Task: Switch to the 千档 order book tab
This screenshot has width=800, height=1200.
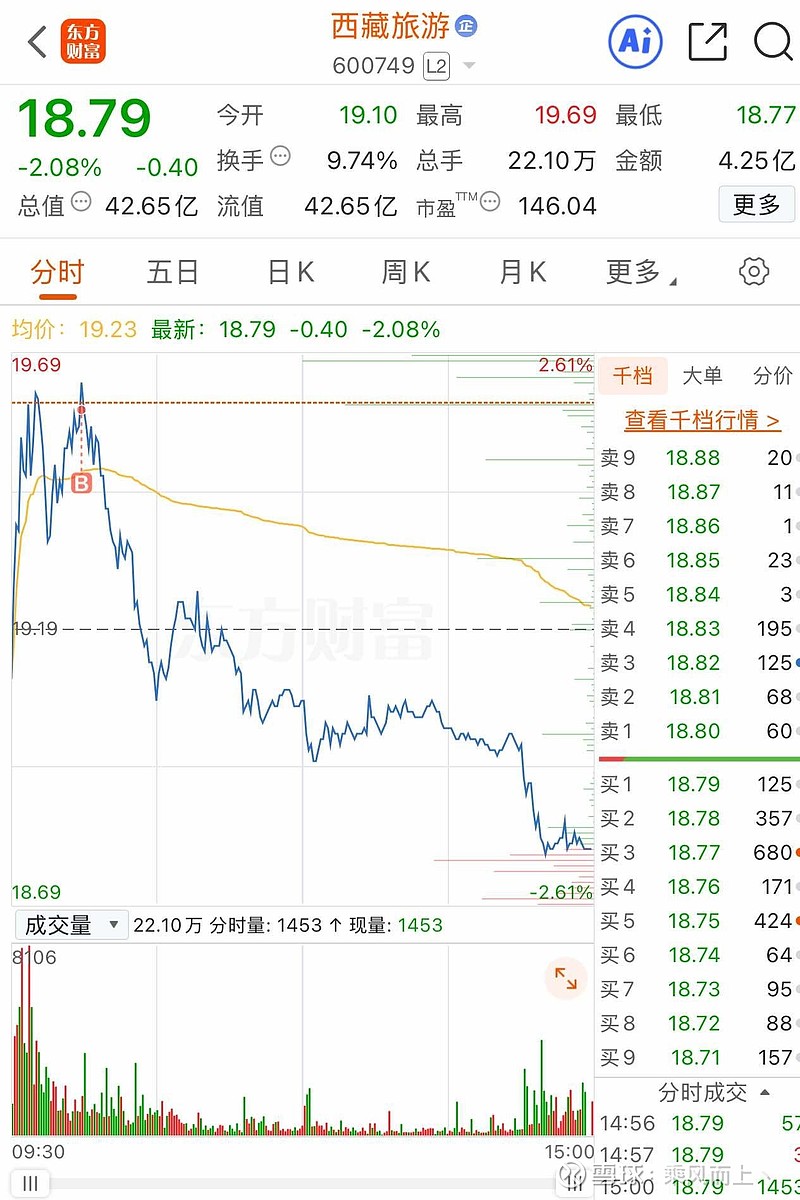Action: (x=632, y=375)
